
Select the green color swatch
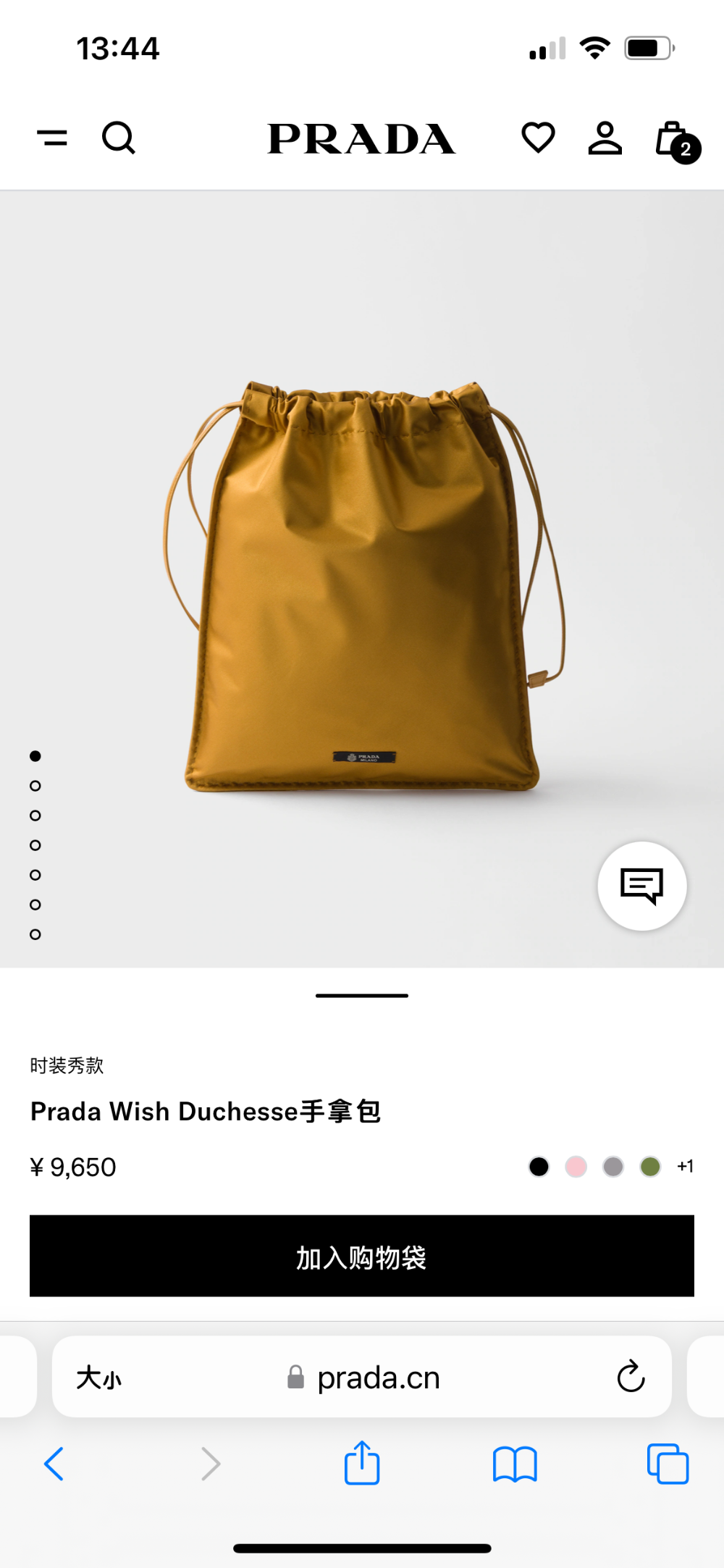[x=650, y=1167]
